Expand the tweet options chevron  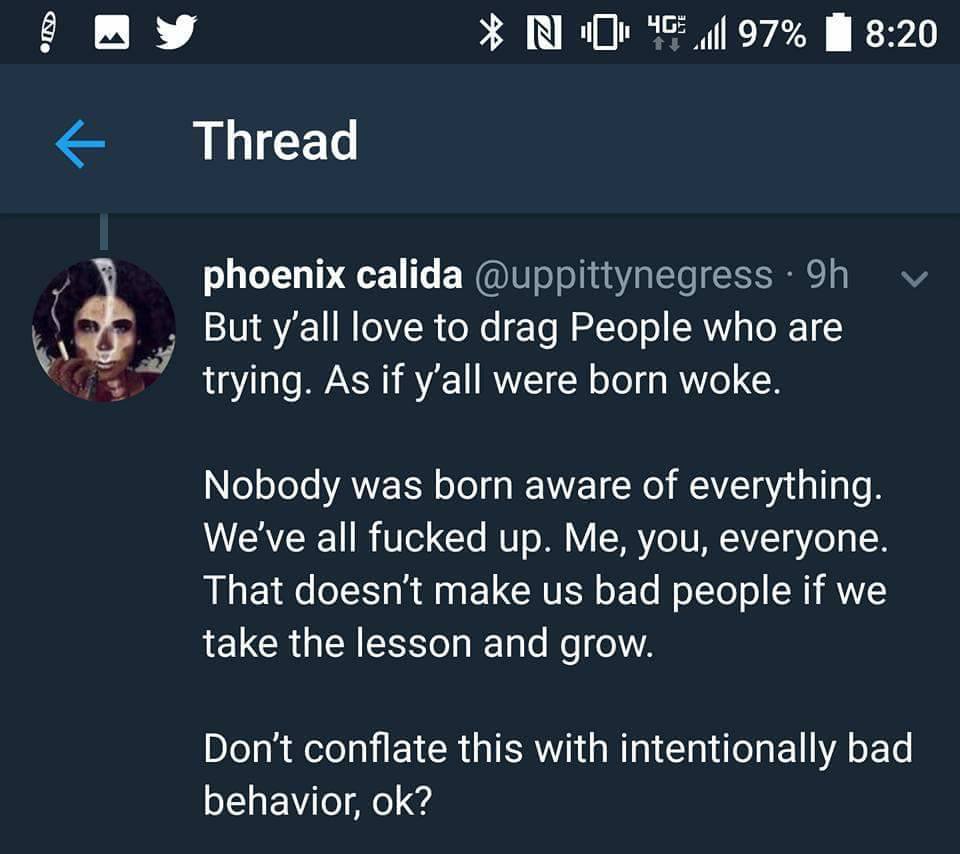[x=914, y=279]
